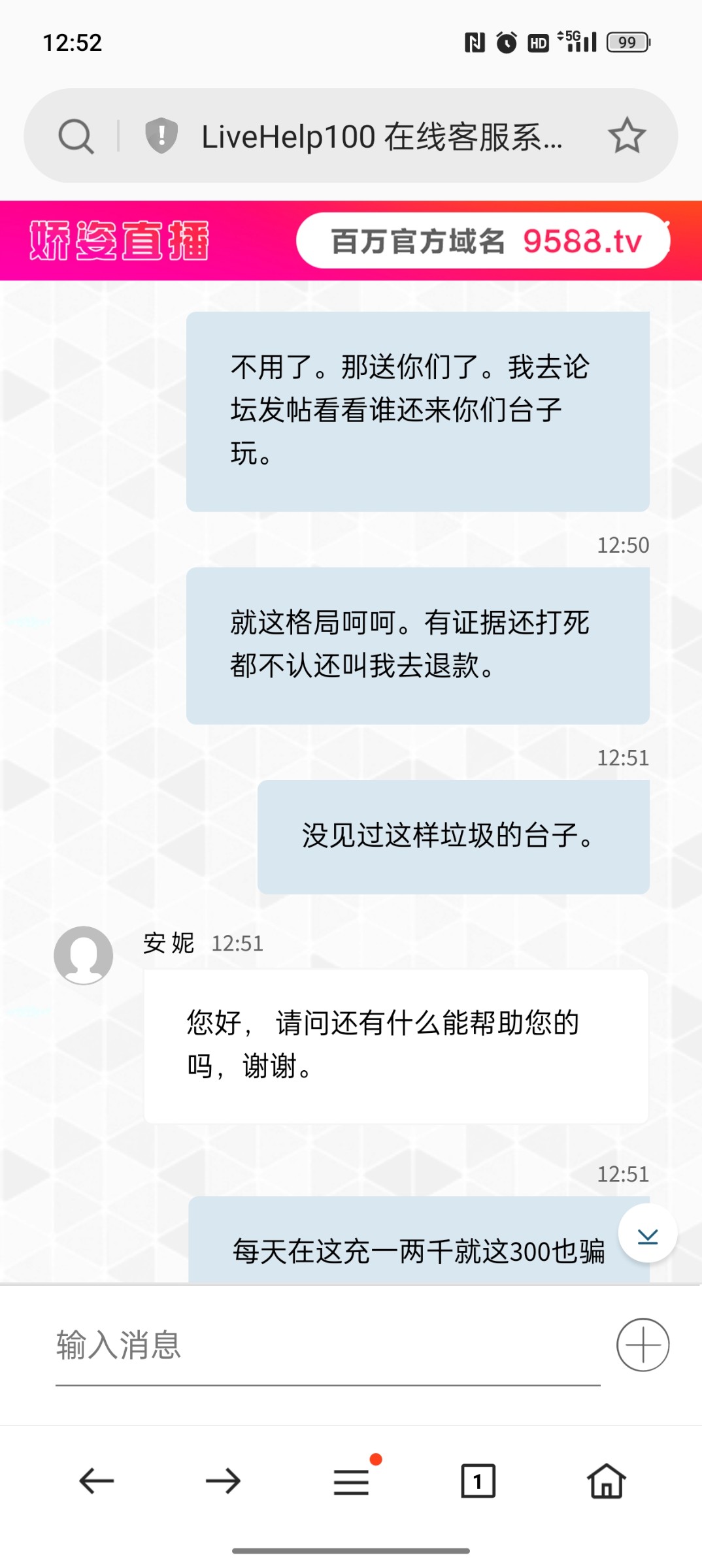Open the LiveHelp100 address bar title

[382, 137]
